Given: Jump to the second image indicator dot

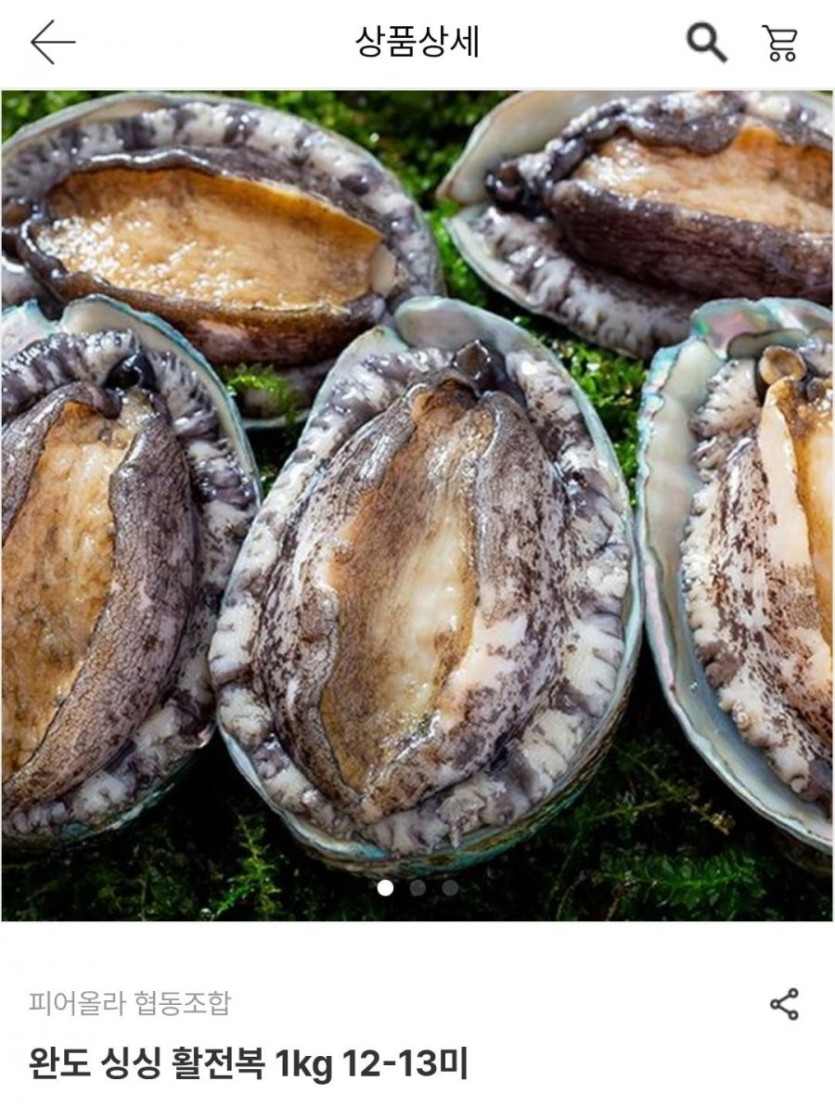Looking at the screenshot, I should coord(418,887).
